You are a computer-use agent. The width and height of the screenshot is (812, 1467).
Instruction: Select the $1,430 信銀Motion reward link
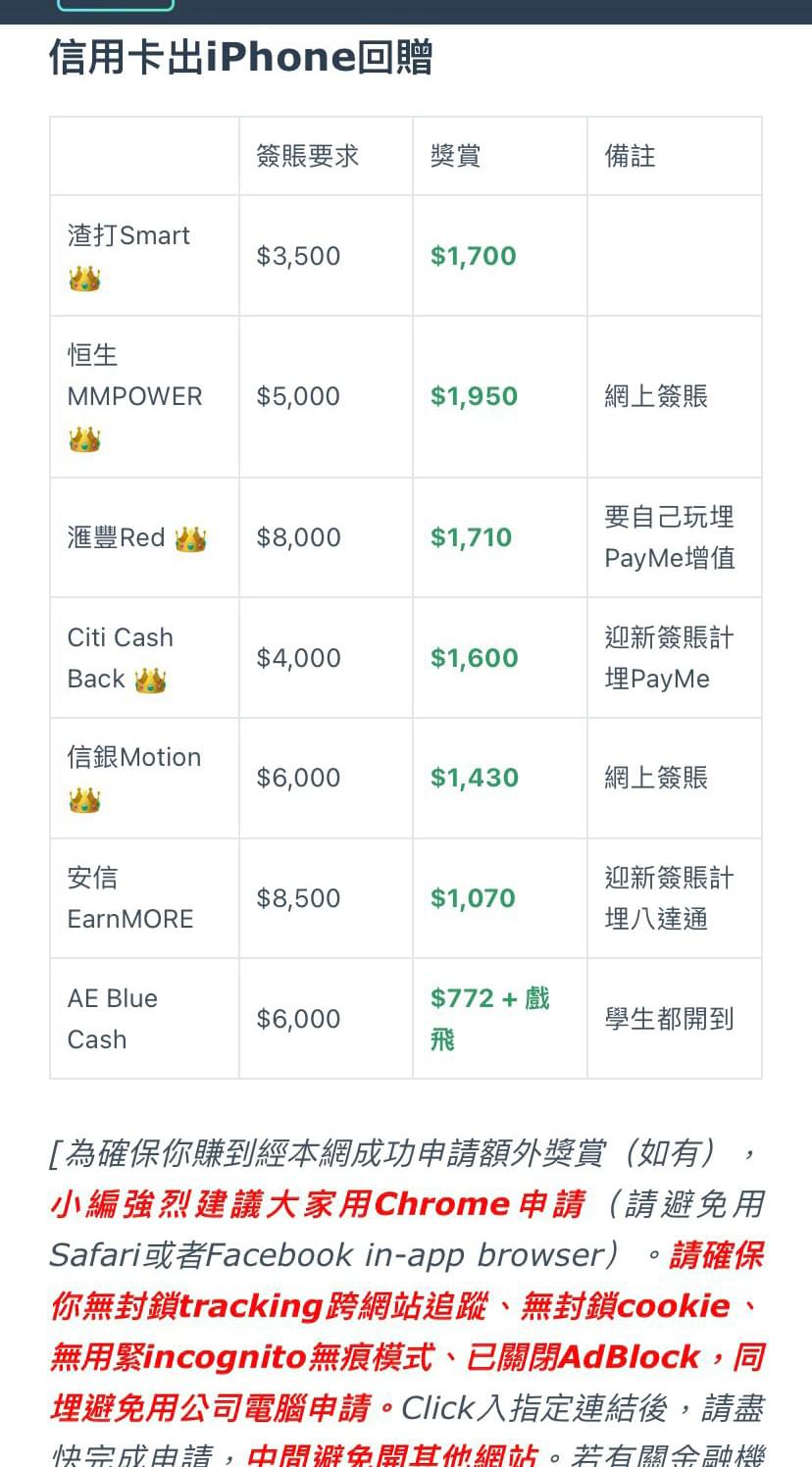(x=474, y=778)
